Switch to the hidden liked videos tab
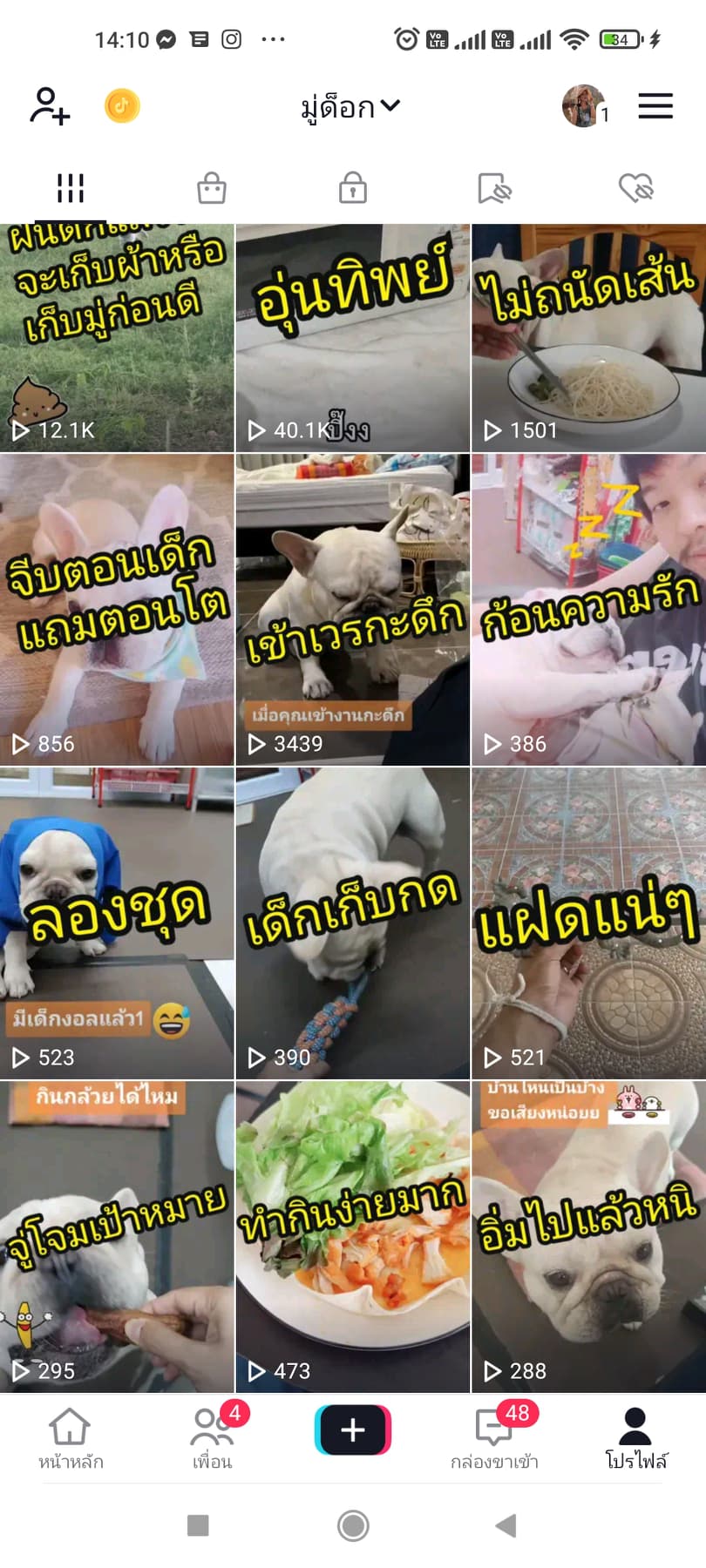The width and height of the screenshot is (706, 1568). click(636, 187)
